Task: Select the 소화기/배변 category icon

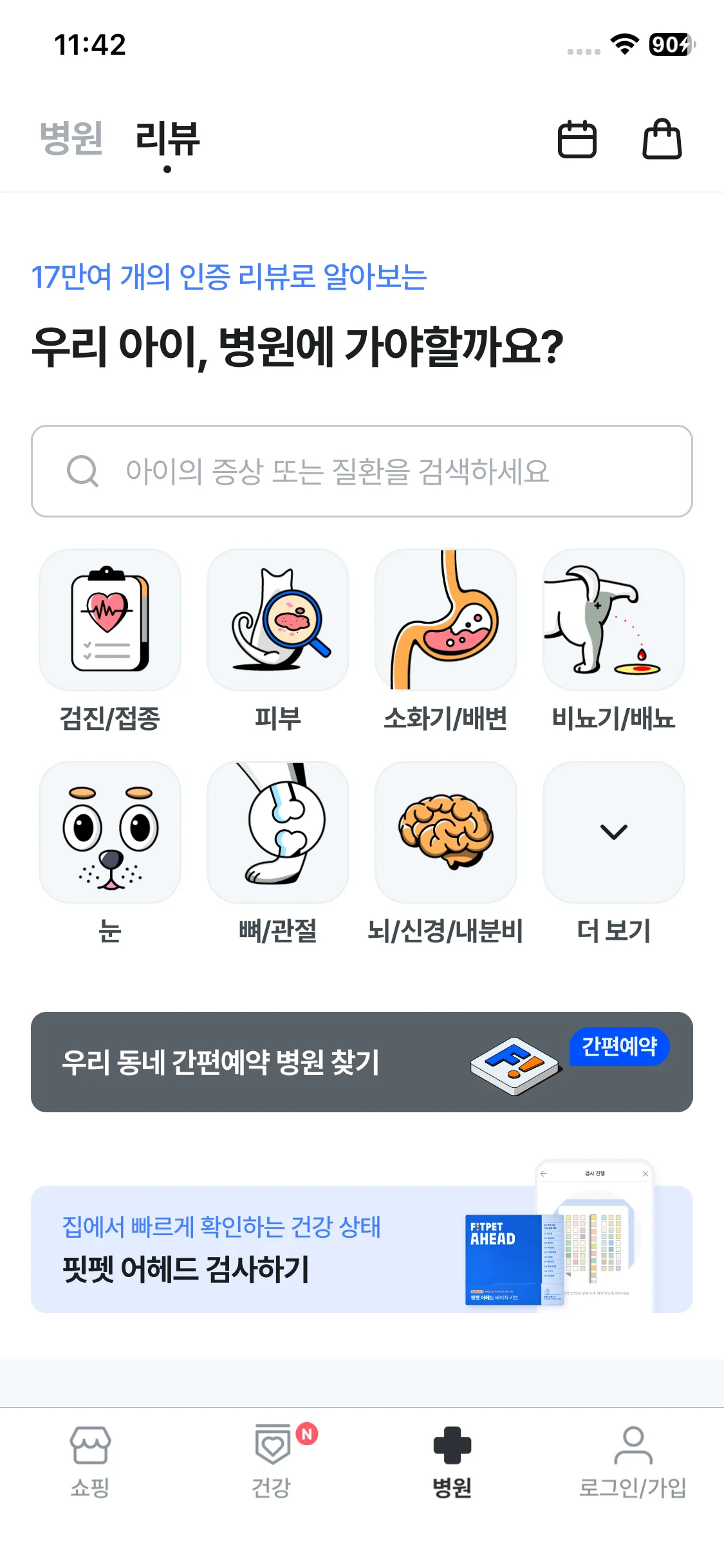Action: [445, 620]
